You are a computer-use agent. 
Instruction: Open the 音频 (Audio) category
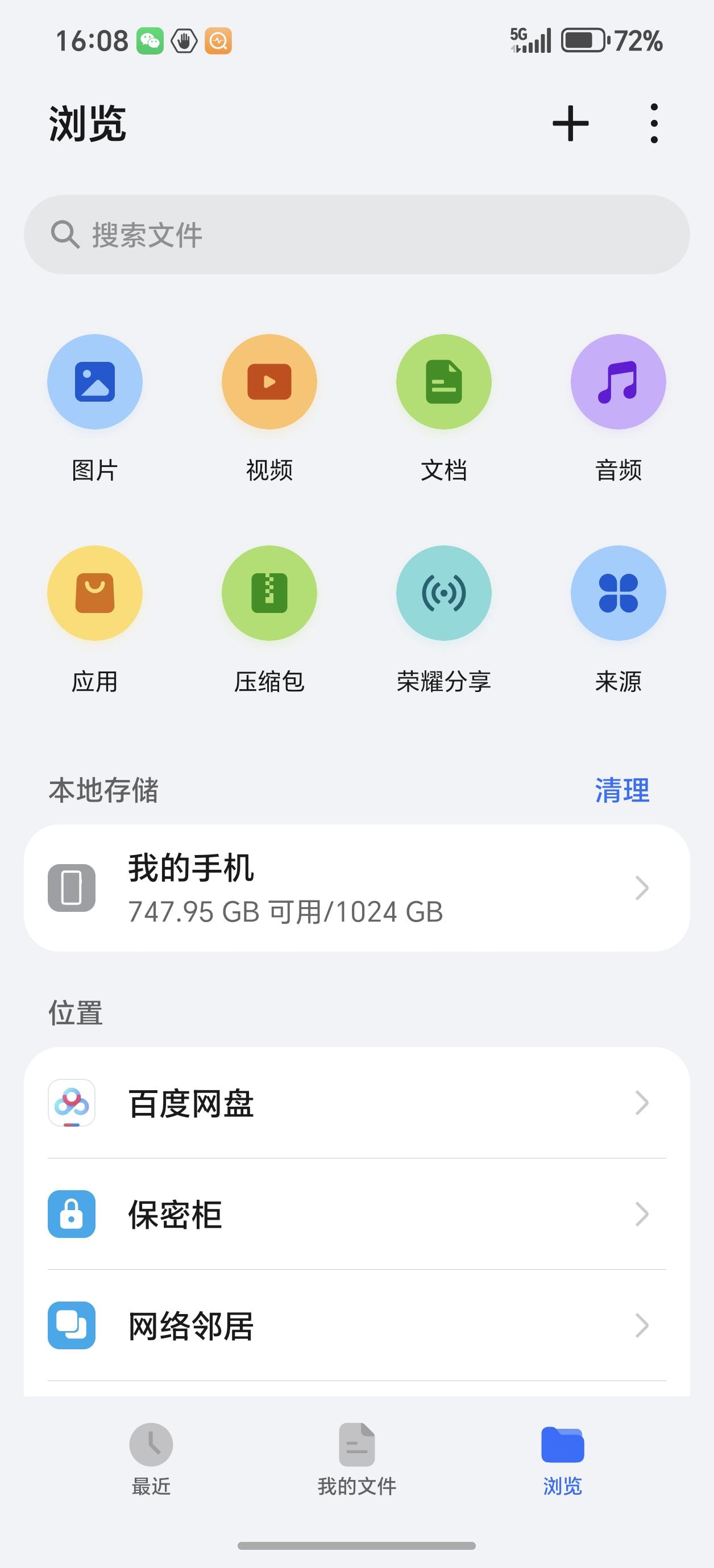tap(618, 382)
